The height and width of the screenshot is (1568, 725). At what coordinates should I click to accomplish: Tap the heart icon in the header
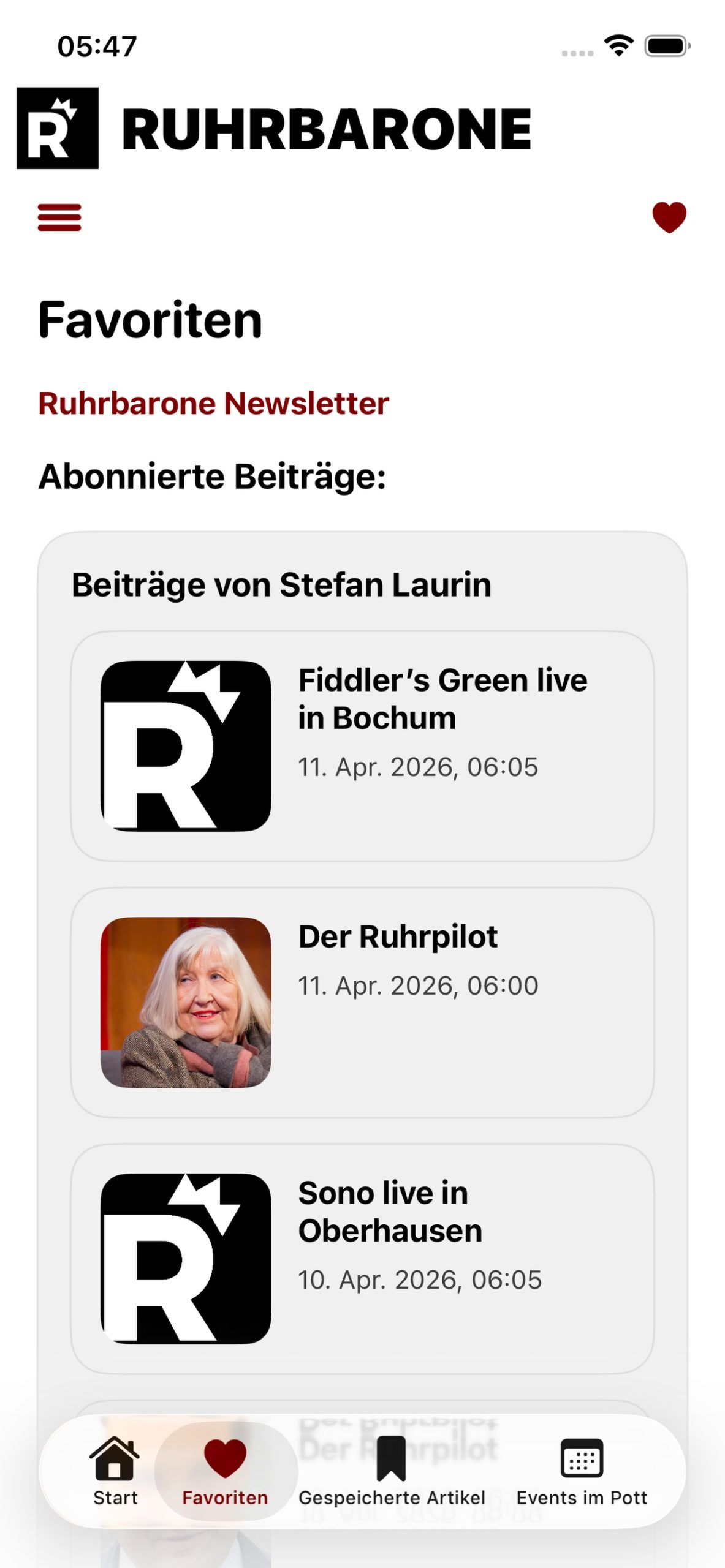(669, 217)
